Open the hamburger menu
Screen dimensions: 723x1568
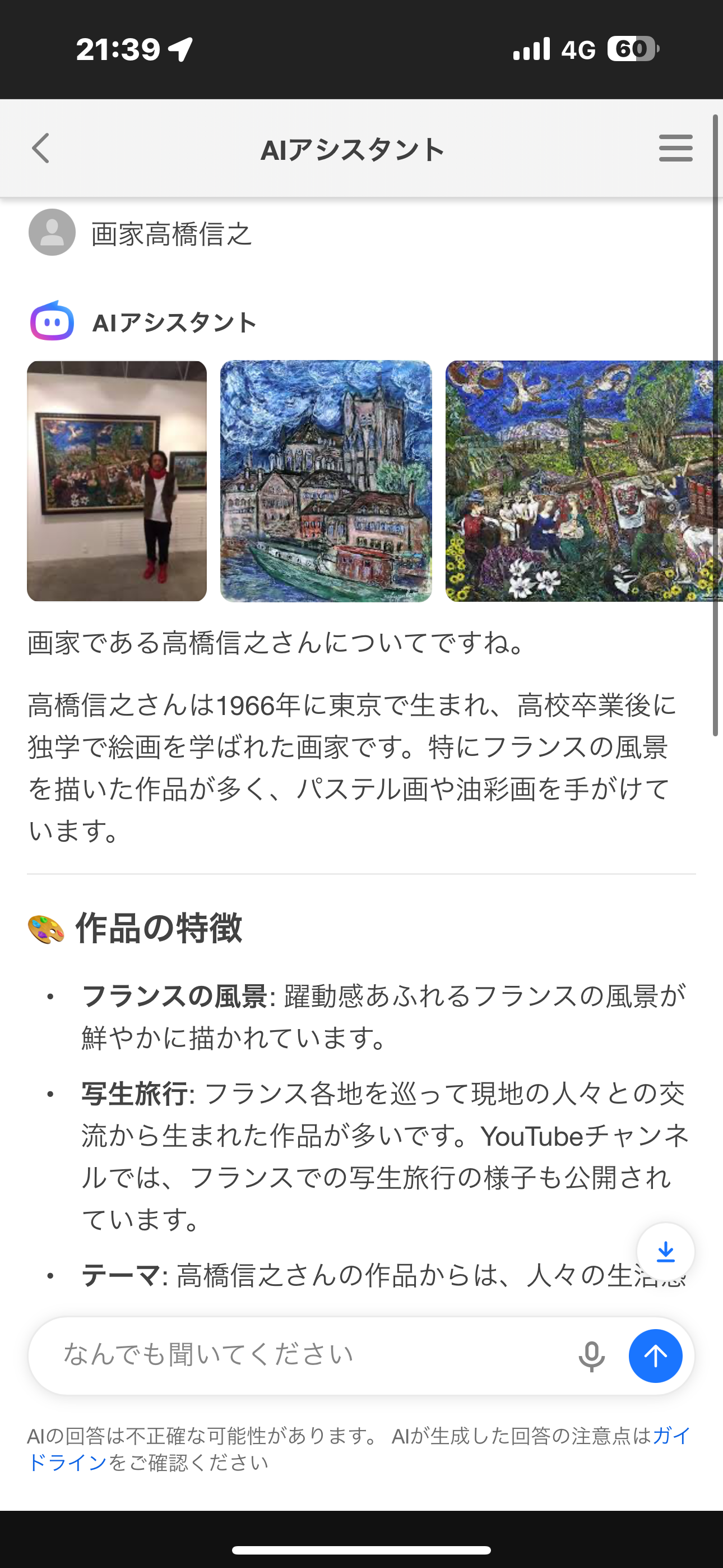[x=675, y=149]
